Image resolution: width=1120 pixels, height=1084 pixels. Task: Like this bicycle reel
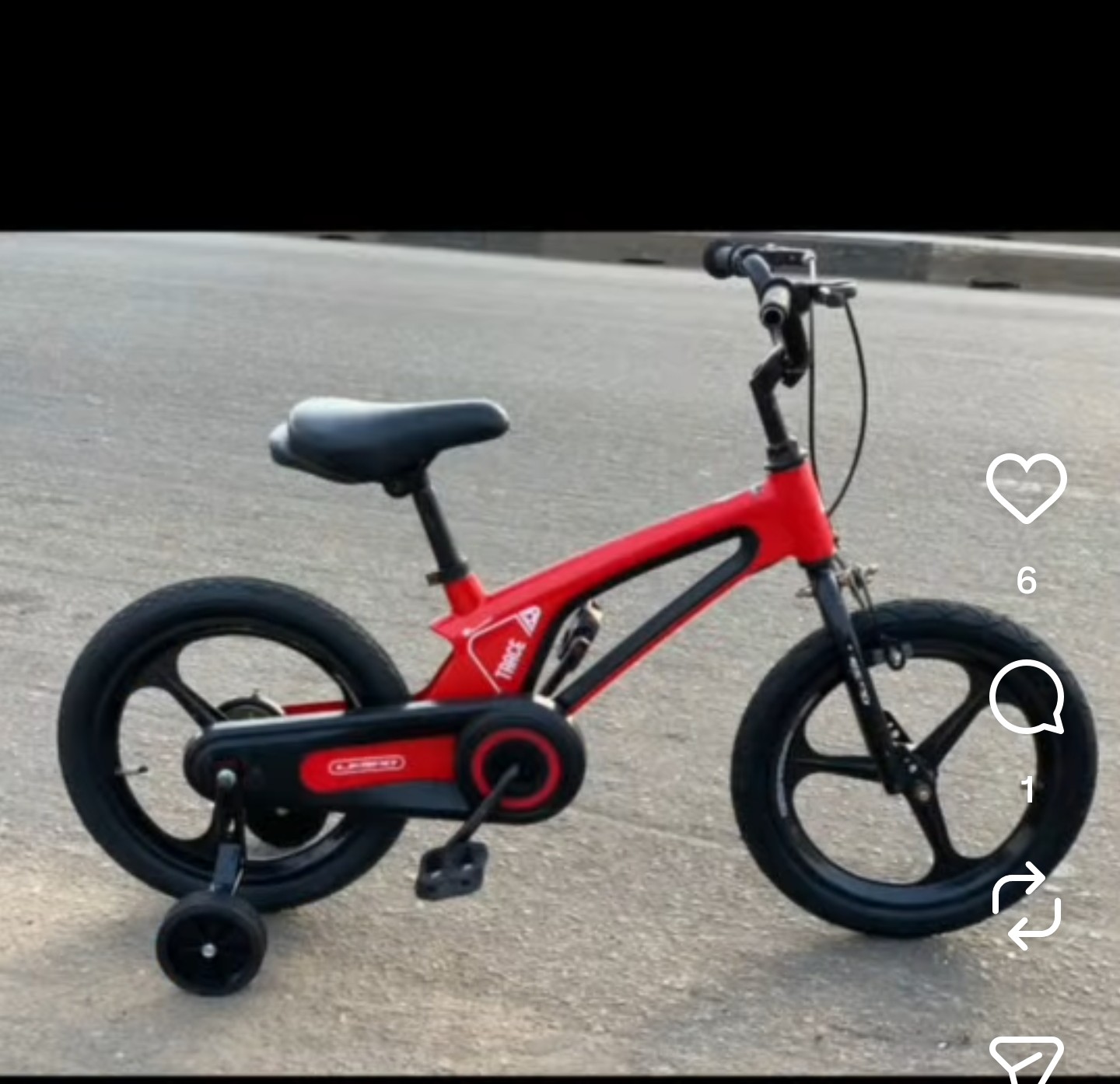click(1026, 488)
